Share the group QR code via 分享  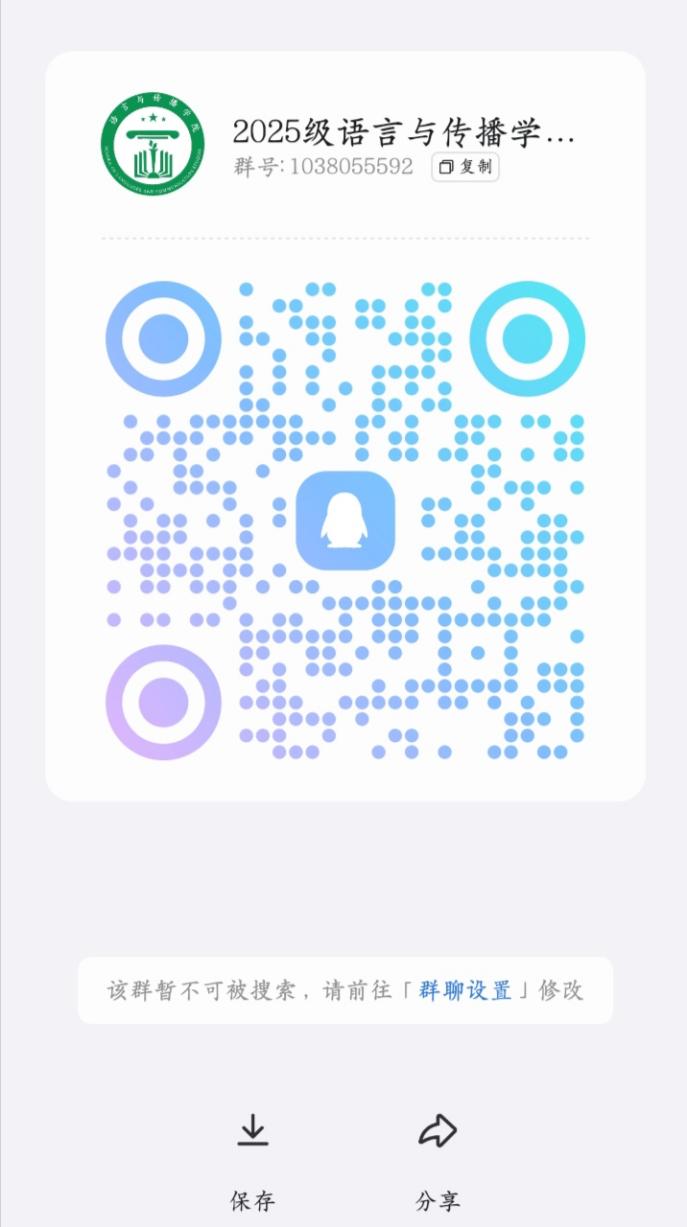tap(437, 1158)
